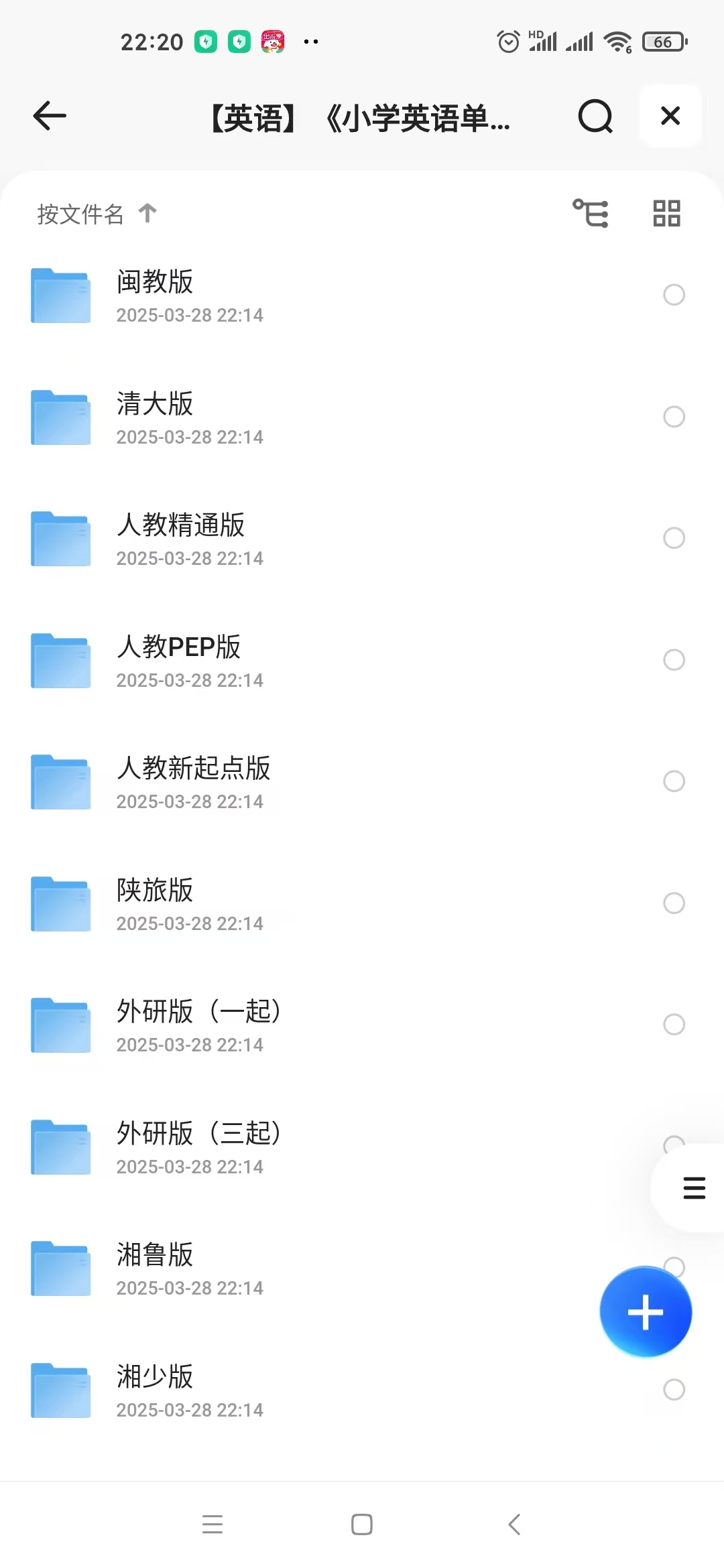The height and width of the screenshot is (1568, 724).
Task: Switch to tree directory view
Action: [x=590, y=214]
